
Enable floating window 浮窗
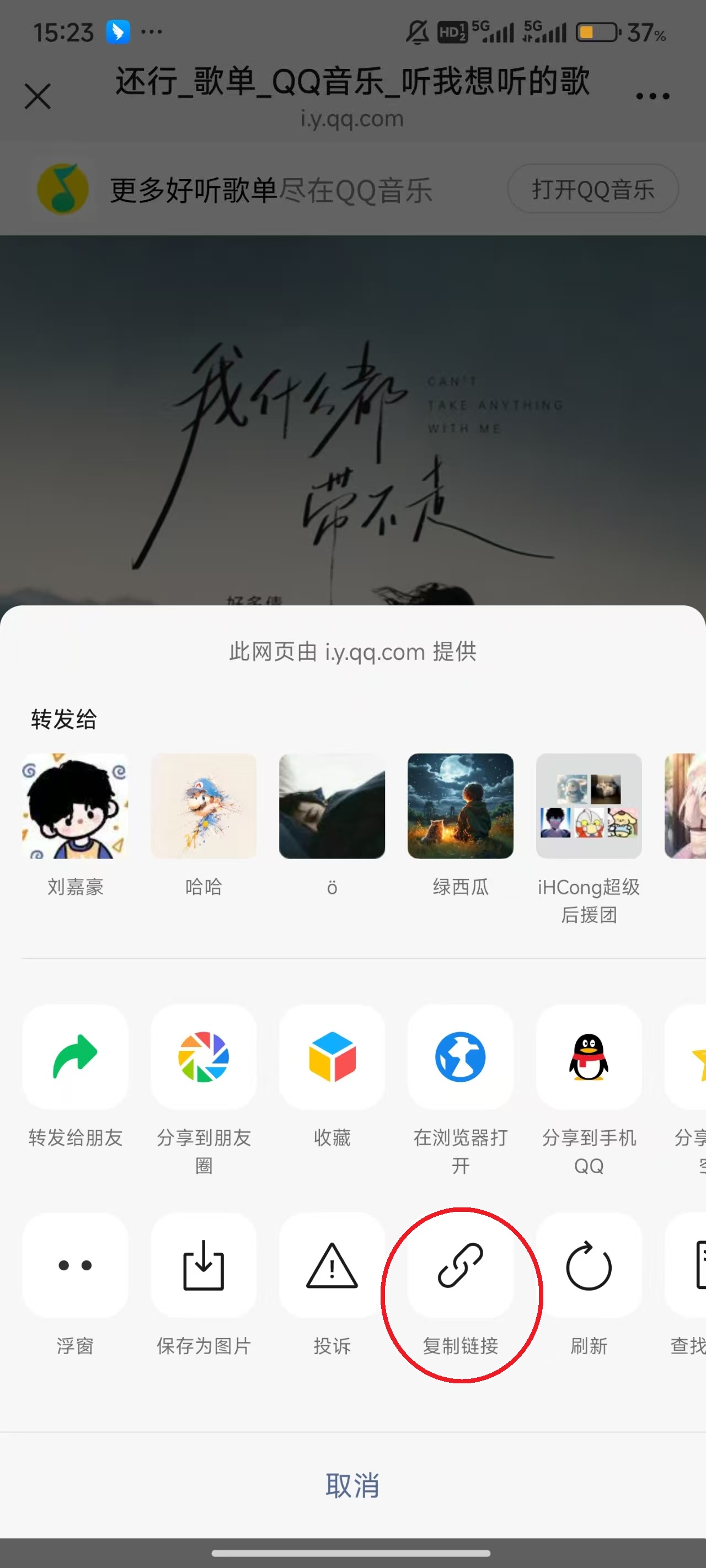75,1265
